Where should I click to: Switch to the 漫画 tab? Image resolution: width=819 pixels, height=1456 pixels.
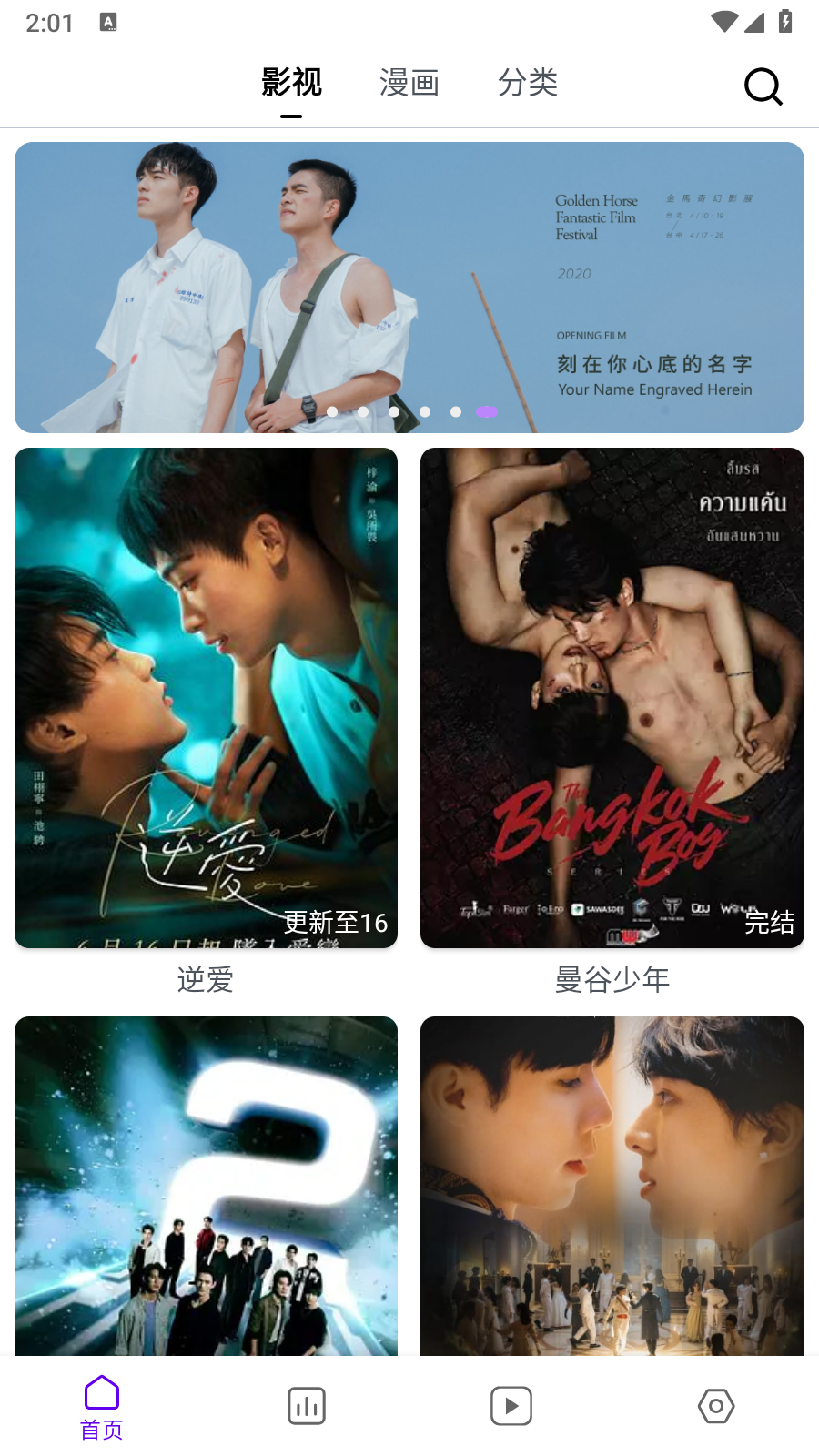tap(408, 82)
